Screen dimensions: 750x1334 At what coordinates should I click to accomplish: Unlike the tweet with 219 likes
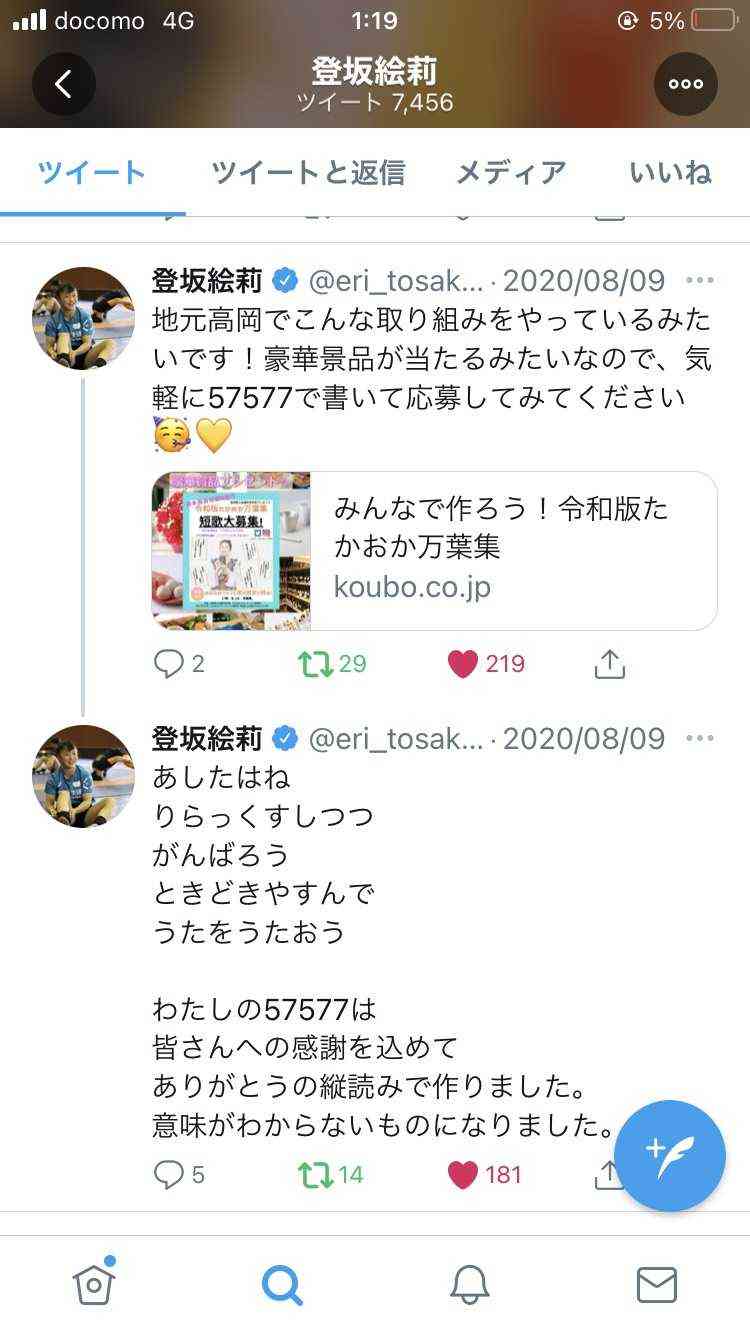pyautogui.click(x=462, y=663)
